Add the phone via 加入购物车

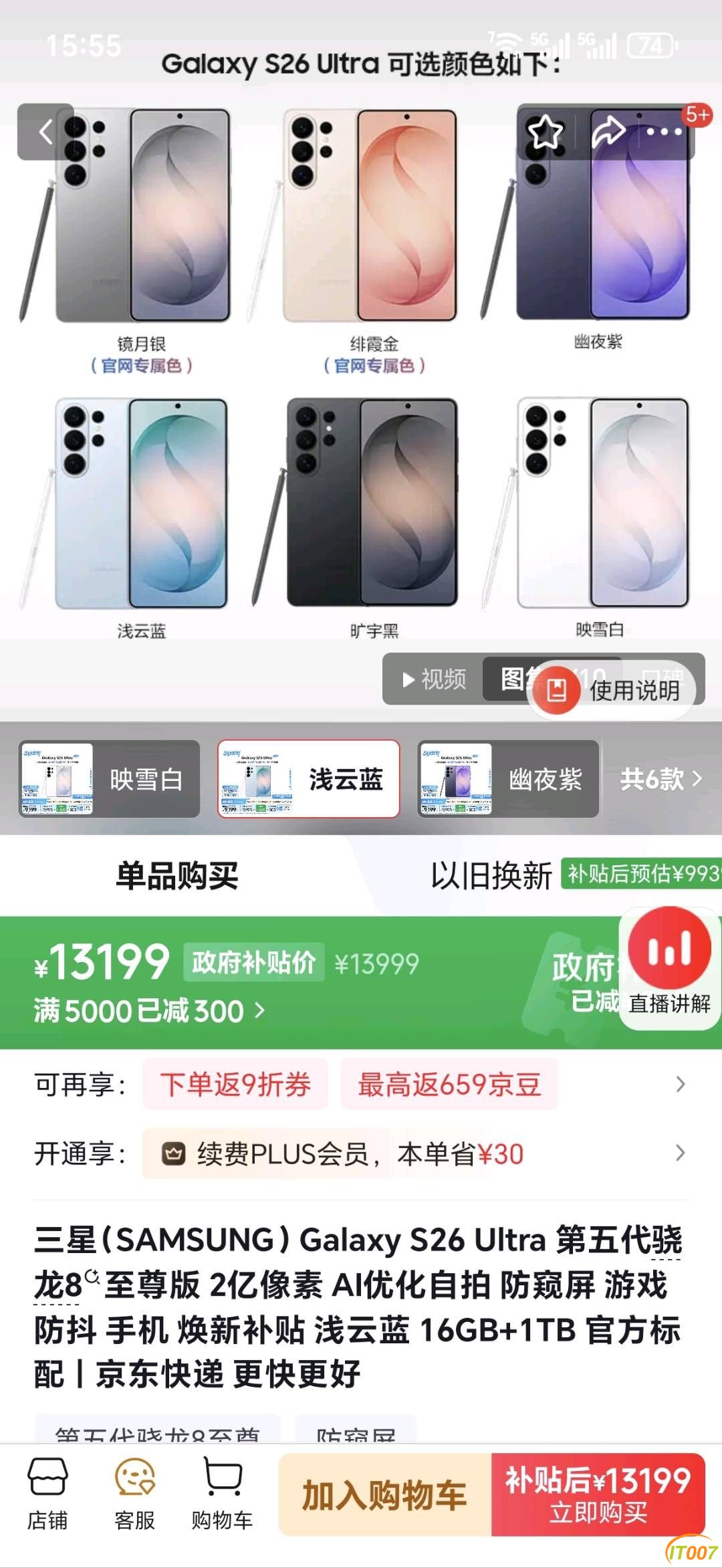(x=384, y=1494)
